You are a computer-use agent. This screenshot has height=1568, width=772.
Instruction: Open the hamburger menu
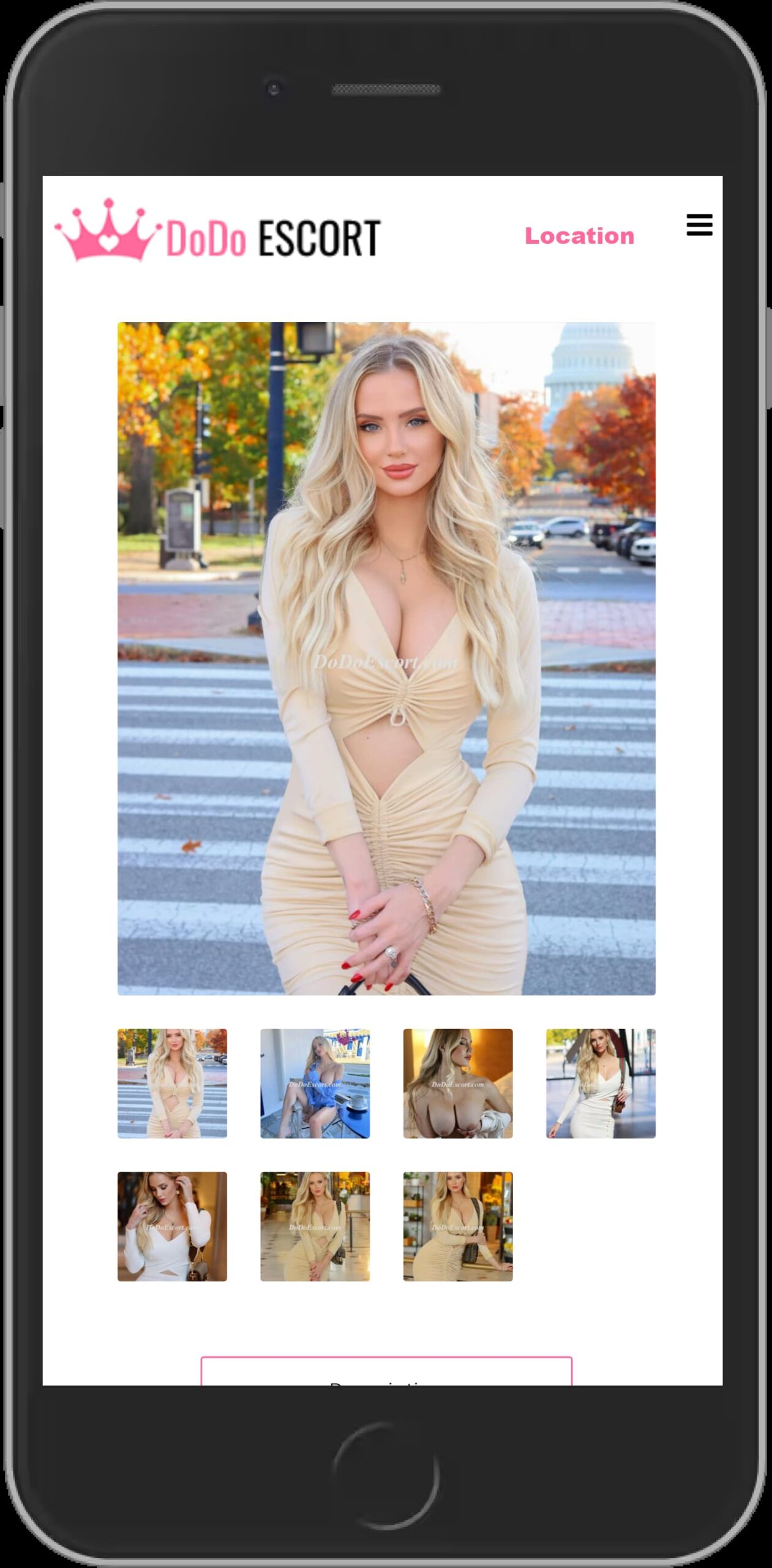tap(699, 225)
